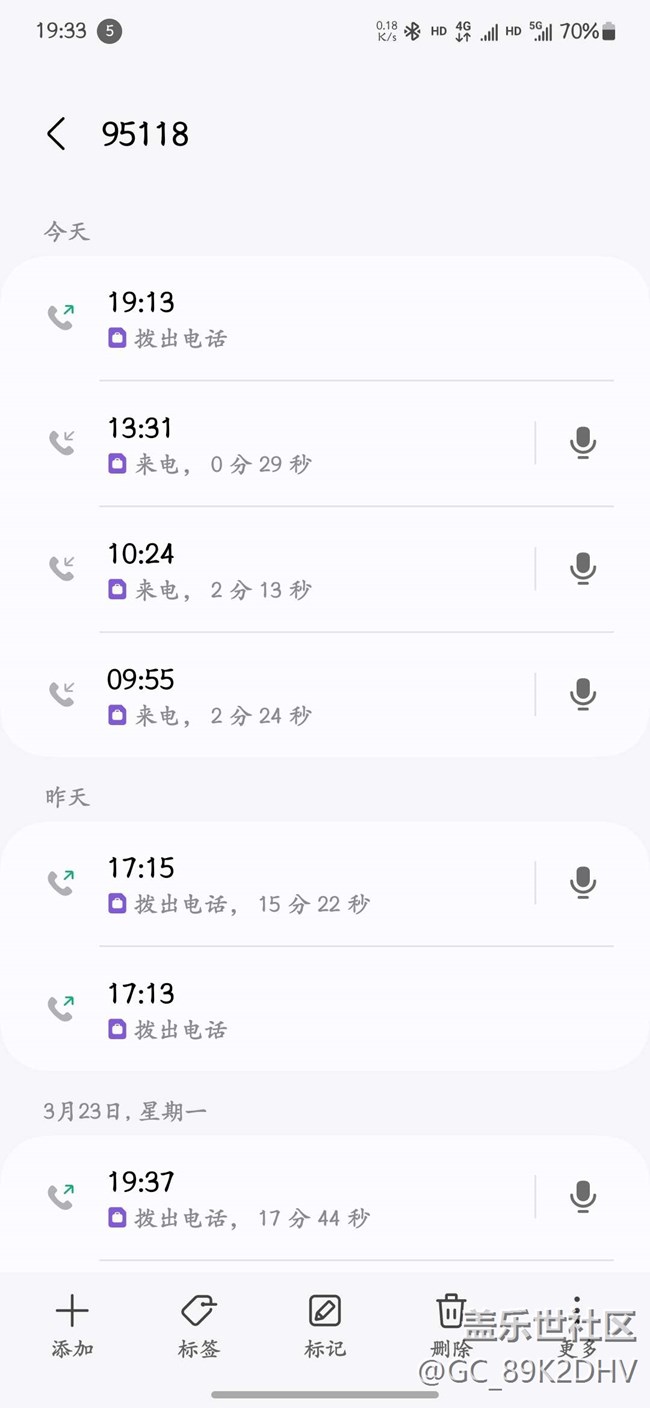Play the recording for the 13:31 call
Image resolution: width=650 pixels, height=1408 pixels.
click(x=583, y=443)
